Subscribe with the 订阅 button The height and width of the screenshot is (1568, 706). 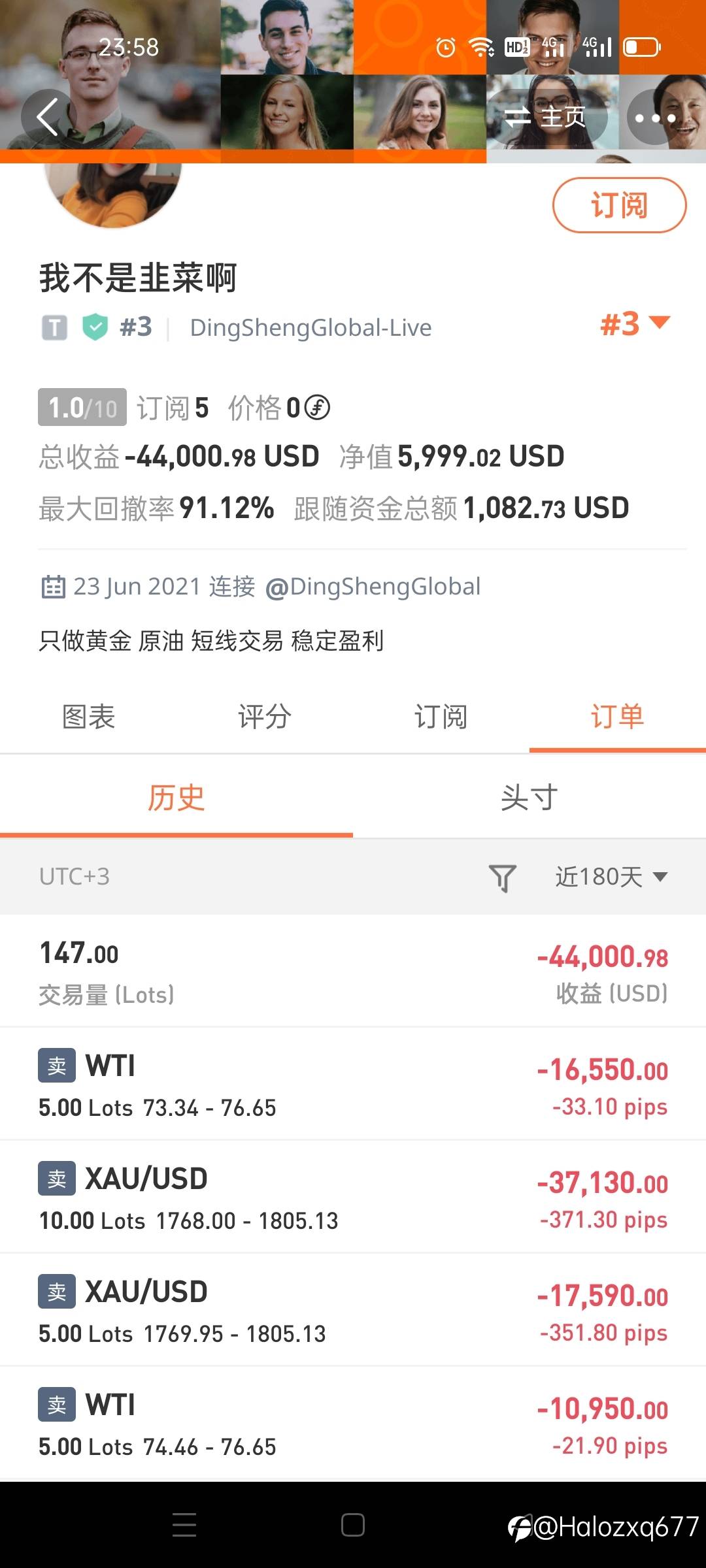point(619,205)
